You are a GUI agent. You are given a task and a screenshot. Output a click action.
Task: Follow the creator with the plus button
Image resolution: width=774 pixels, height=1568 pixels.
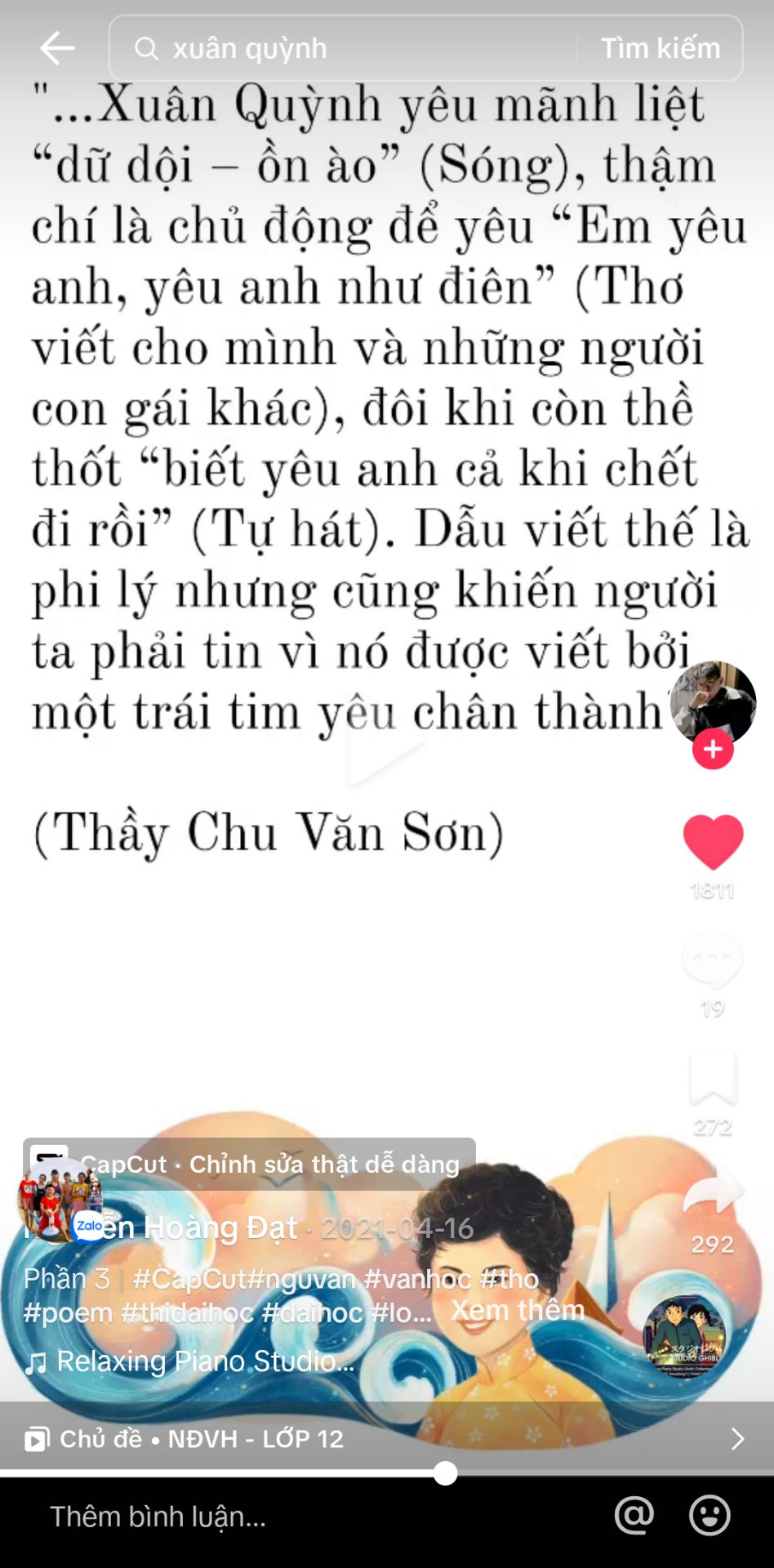click(712, 748)
